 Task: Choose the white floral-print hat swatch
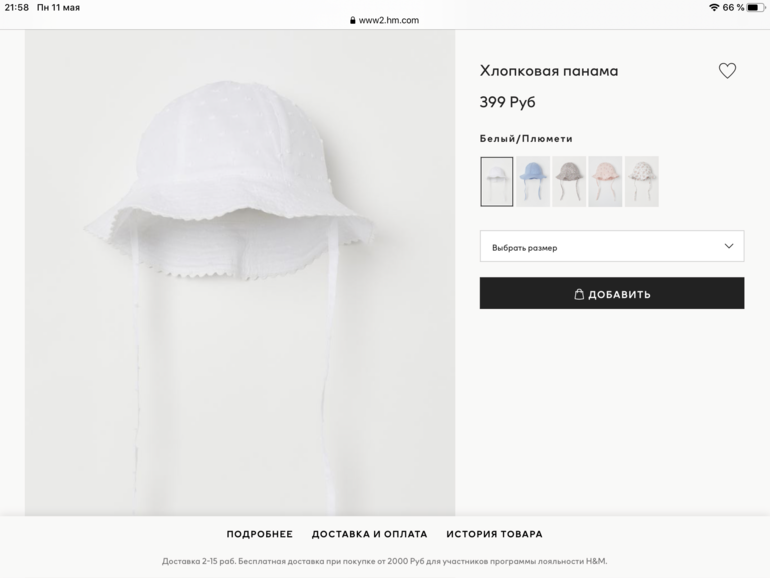click(x=641, y=181)
